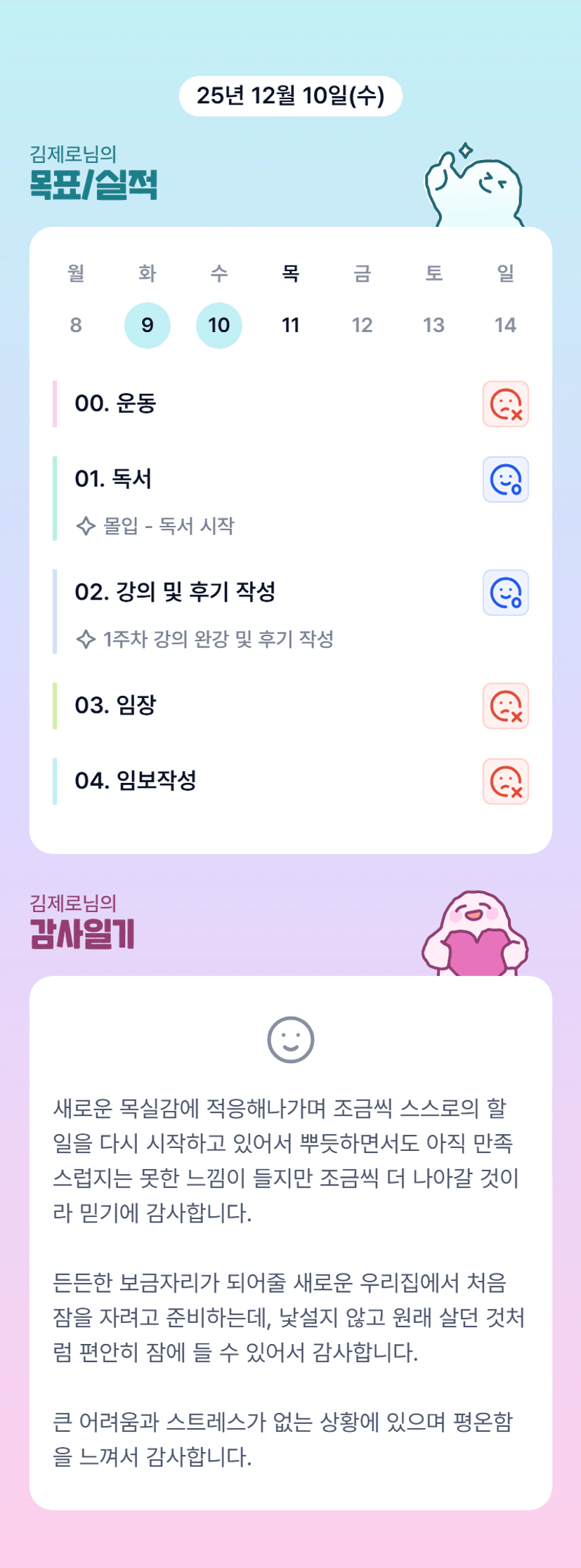
Task: Select day 12 (금) in the week row
Action: coord(363,325)
